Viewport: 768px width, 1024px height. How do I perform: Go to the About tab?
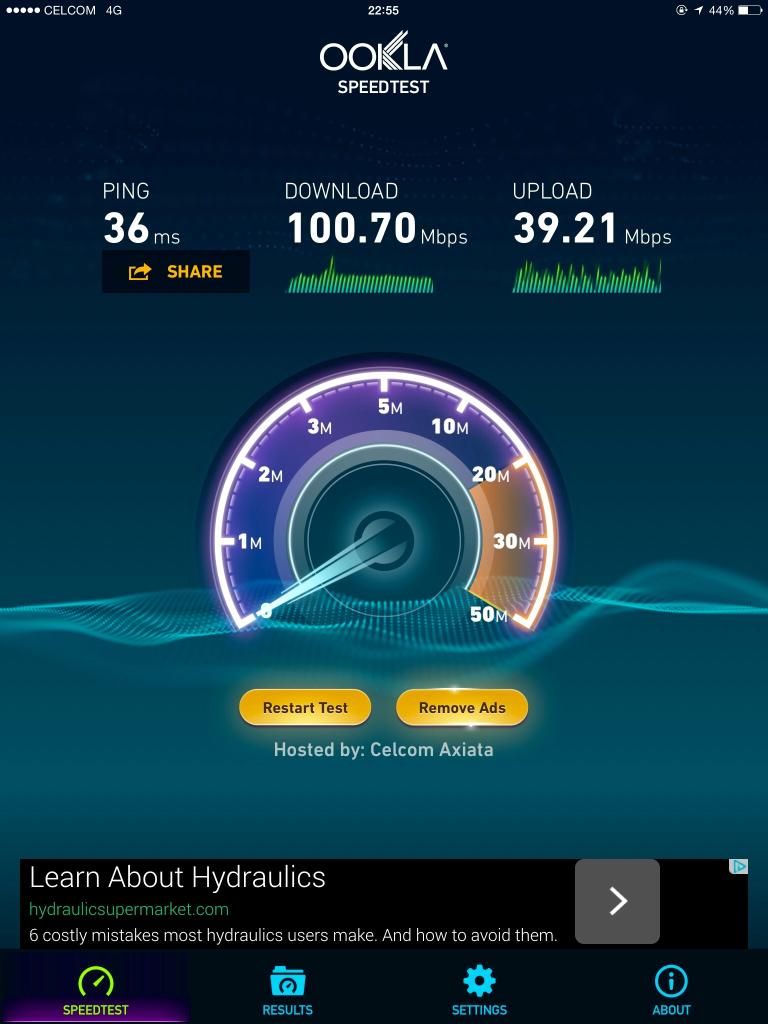[x=671, y=990]
